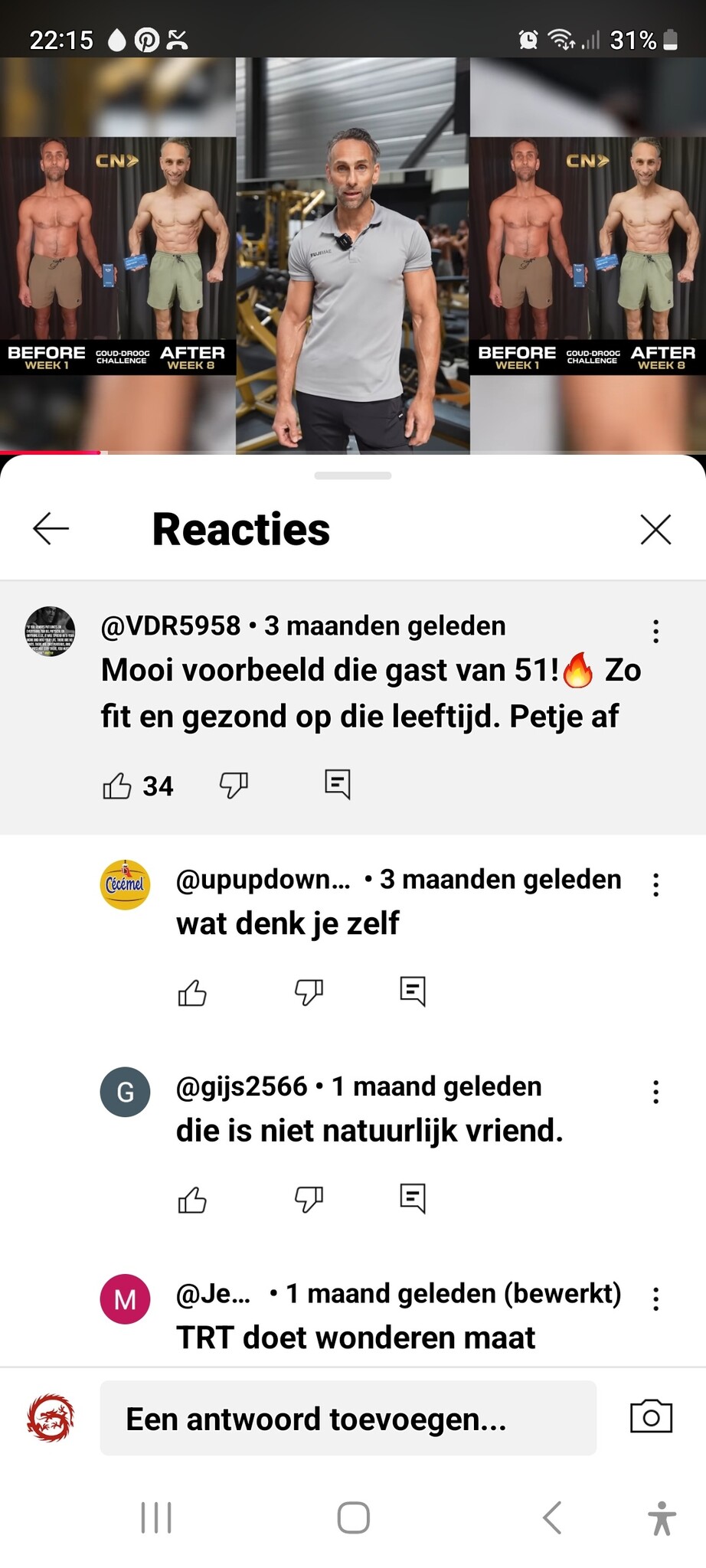
Task: Open options menu for @VDR5958's comment
Action: (655, 631)
